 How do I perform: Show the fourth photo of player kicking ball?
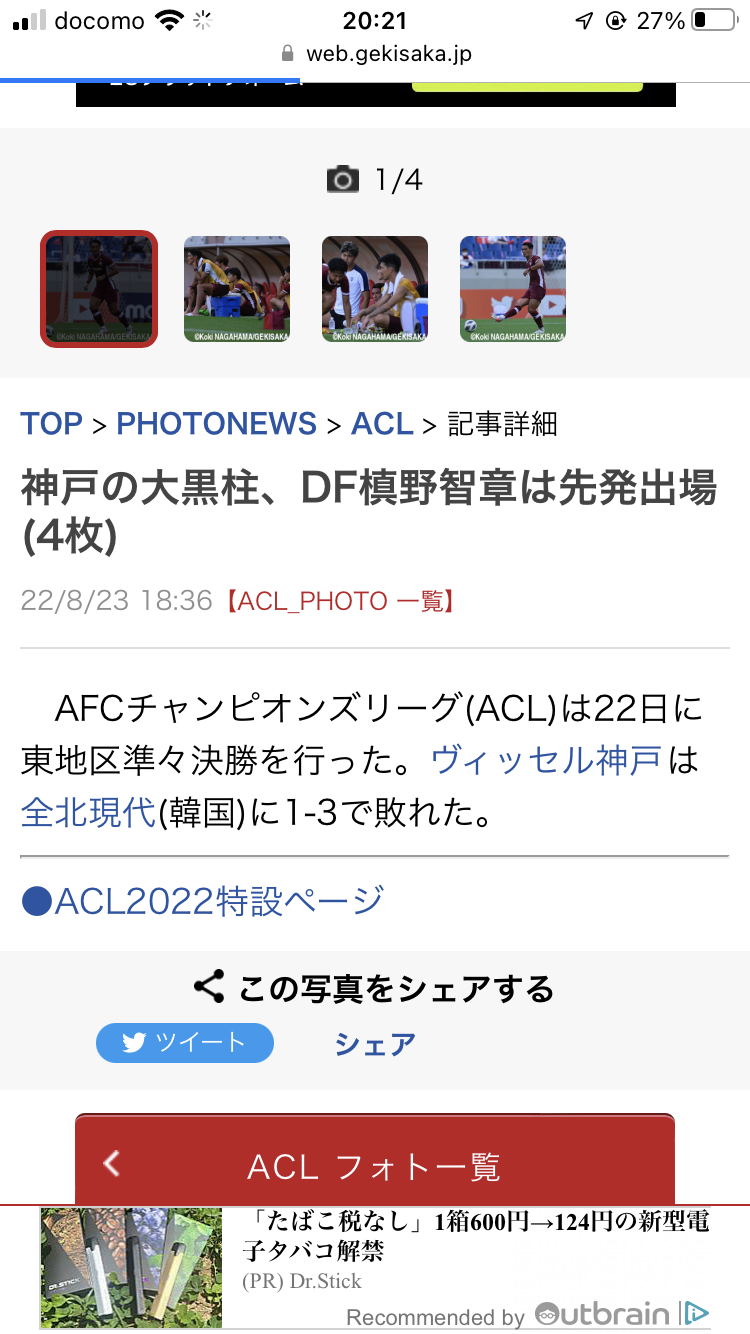[x=513, y=289]
